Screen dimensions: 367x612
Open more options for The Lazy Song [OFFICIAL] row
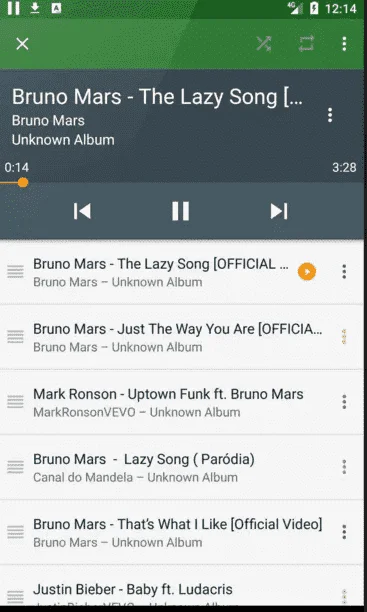(x=344, y=271)
